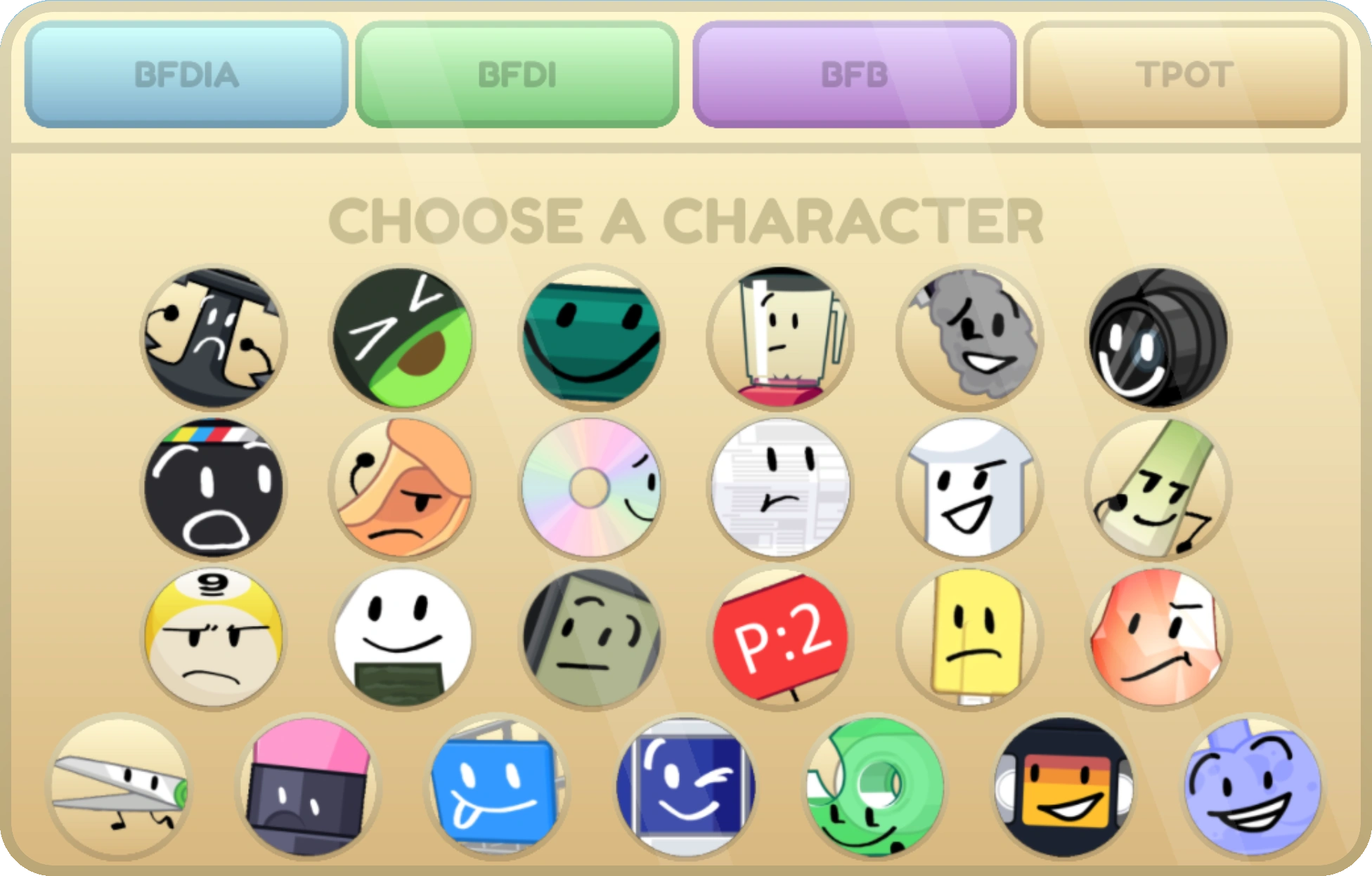Select the blender character
The width and height of the screenshot is (1372, 876).
780,338
